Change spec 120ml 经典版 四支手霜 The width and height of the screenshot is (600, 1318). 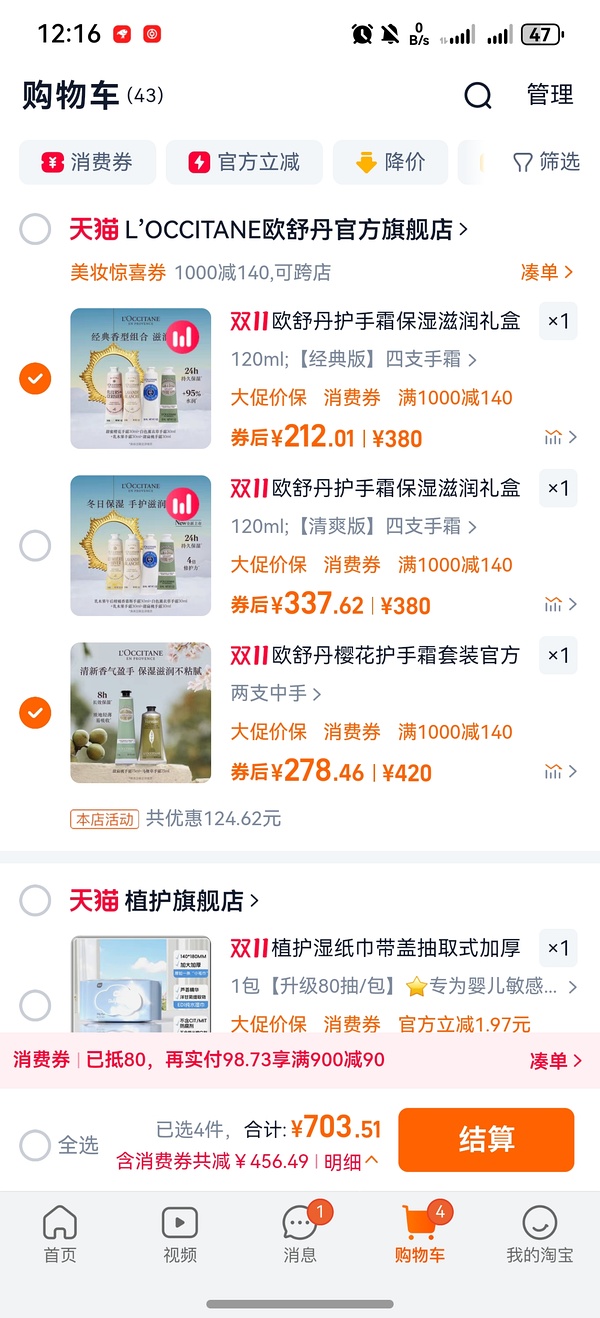pyautogui.click(x=354, y=359)
